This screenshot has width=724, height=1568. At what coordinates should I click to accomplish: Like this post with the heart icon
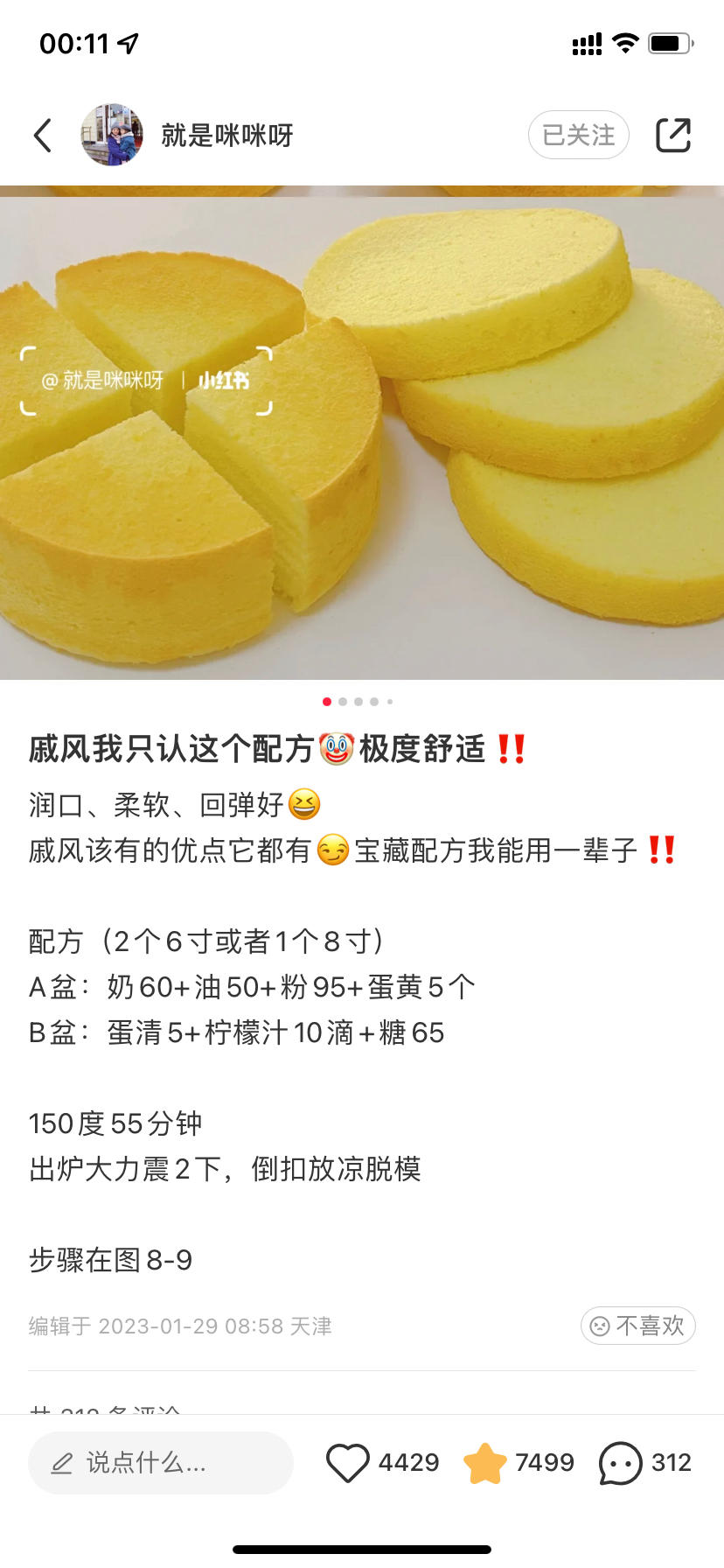coord(348,1462)
